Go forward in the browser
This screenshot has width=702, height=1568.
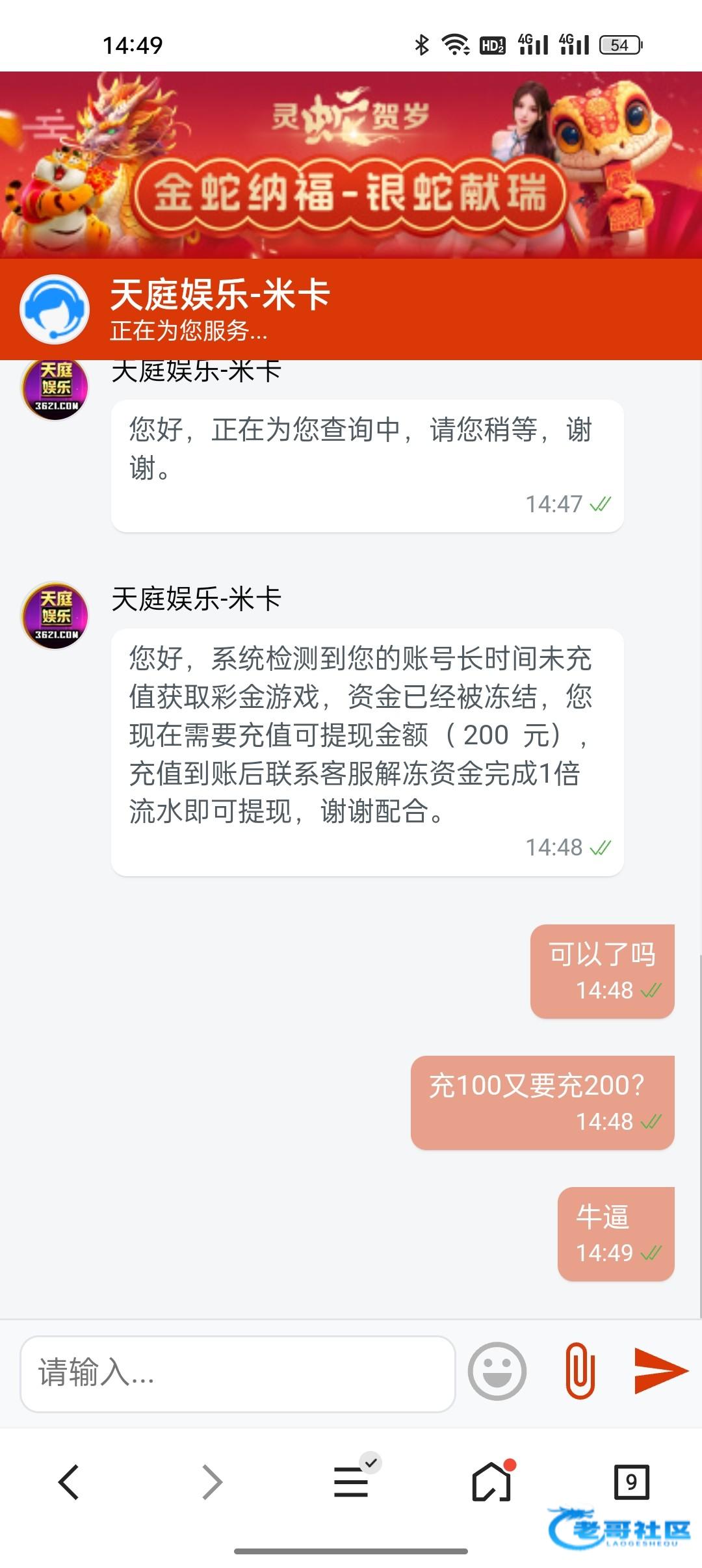click(x=212, y=1482)
